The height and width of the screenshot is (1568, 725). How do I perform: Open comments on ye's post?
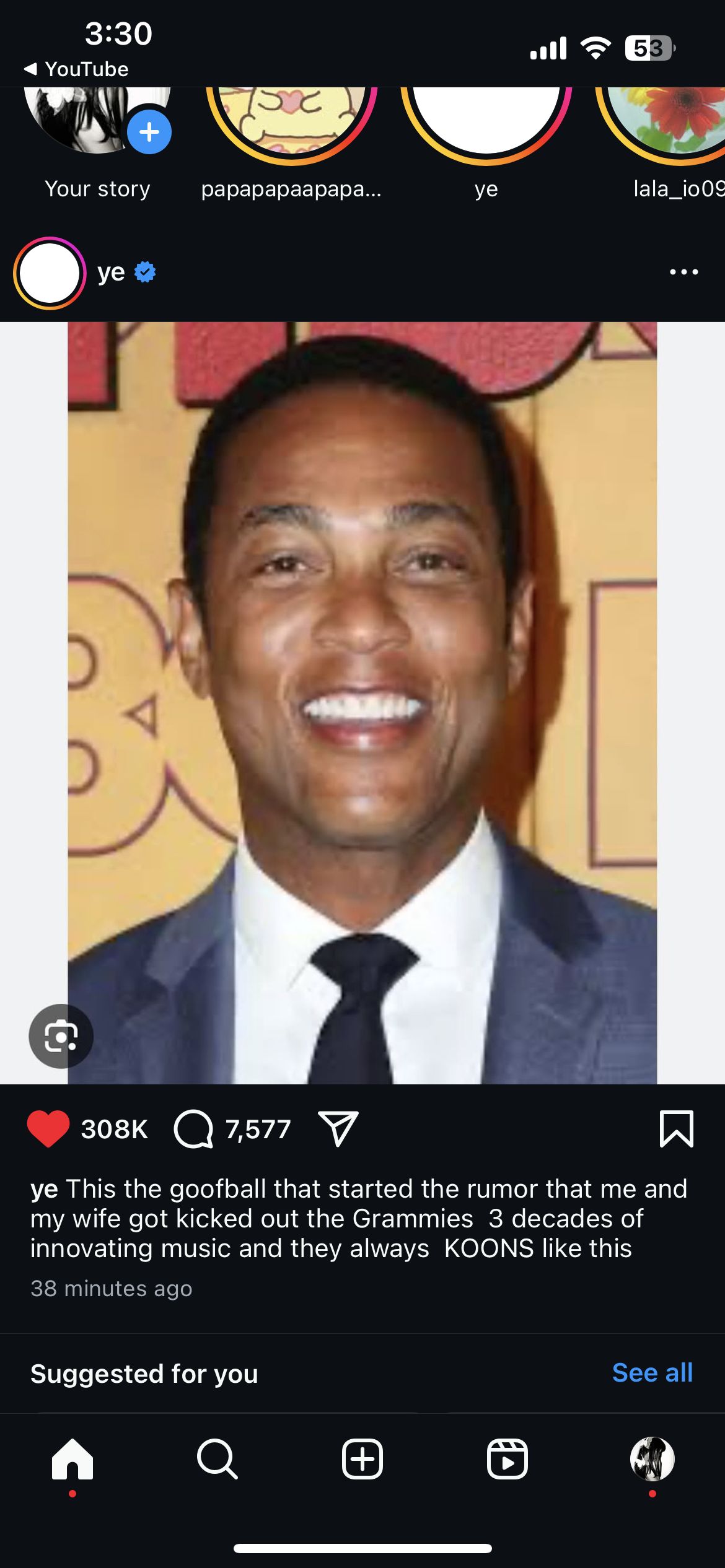tap(193, 1129)
